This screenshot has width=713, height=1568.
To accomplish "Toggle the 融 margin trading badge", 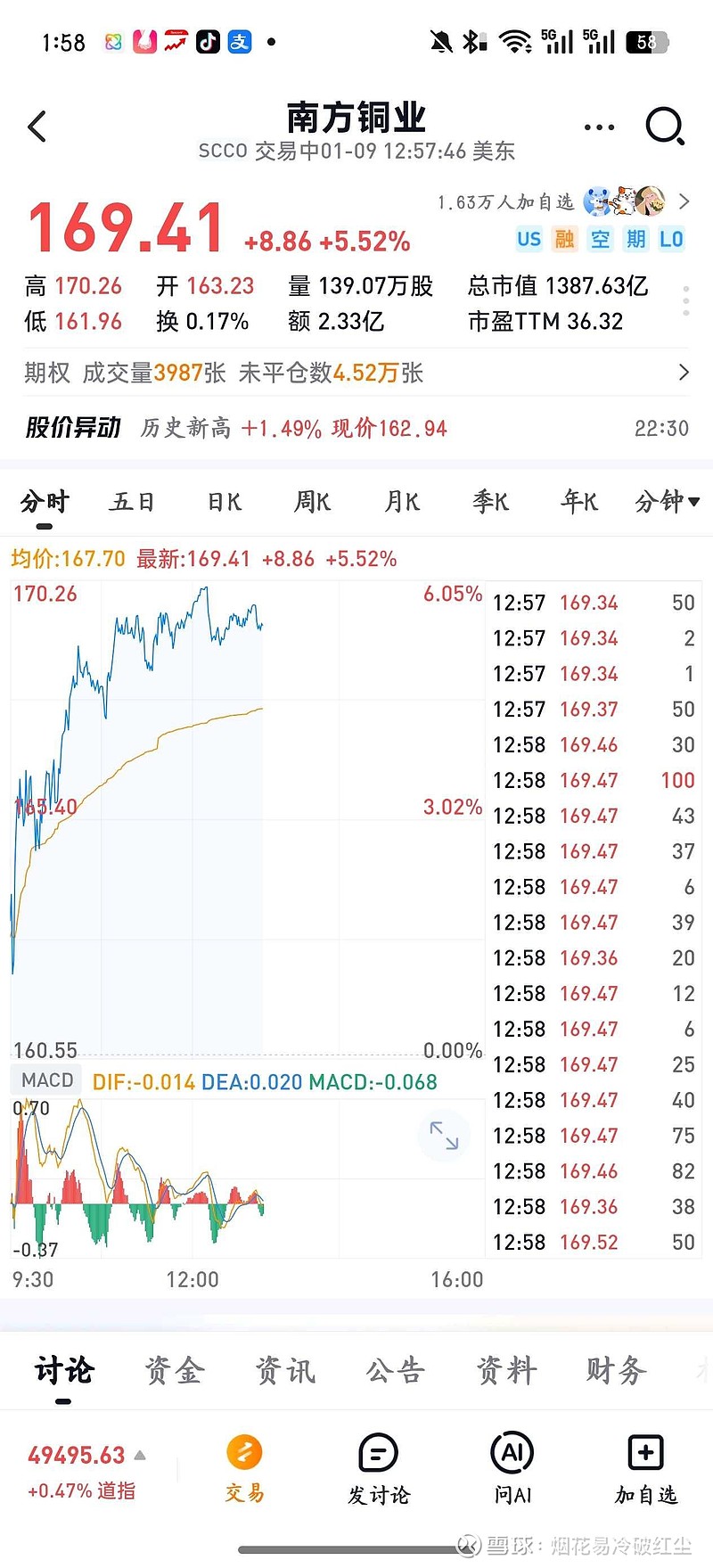I will [564, 239].
